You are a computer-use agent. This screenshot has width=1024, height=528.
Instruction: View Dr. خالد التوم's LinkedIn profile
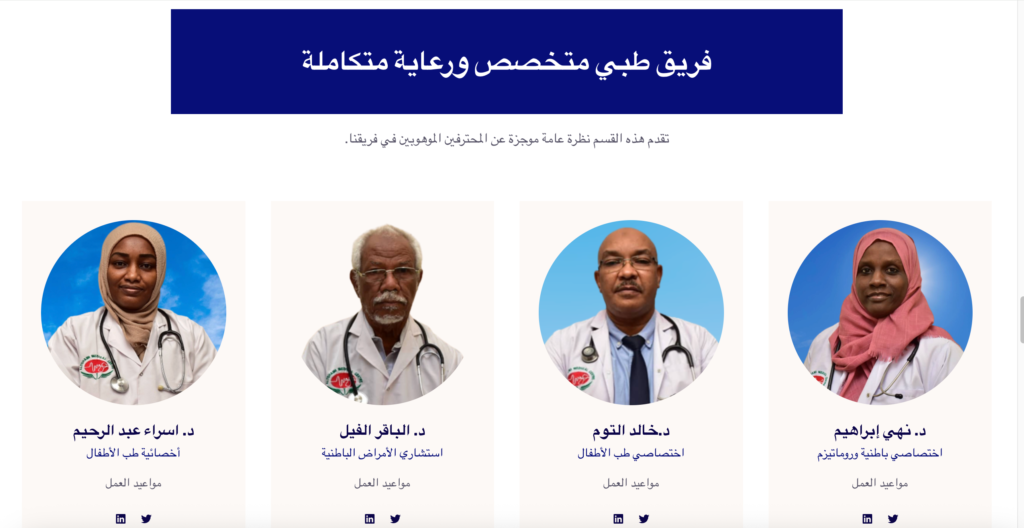(x=618, y=519)
